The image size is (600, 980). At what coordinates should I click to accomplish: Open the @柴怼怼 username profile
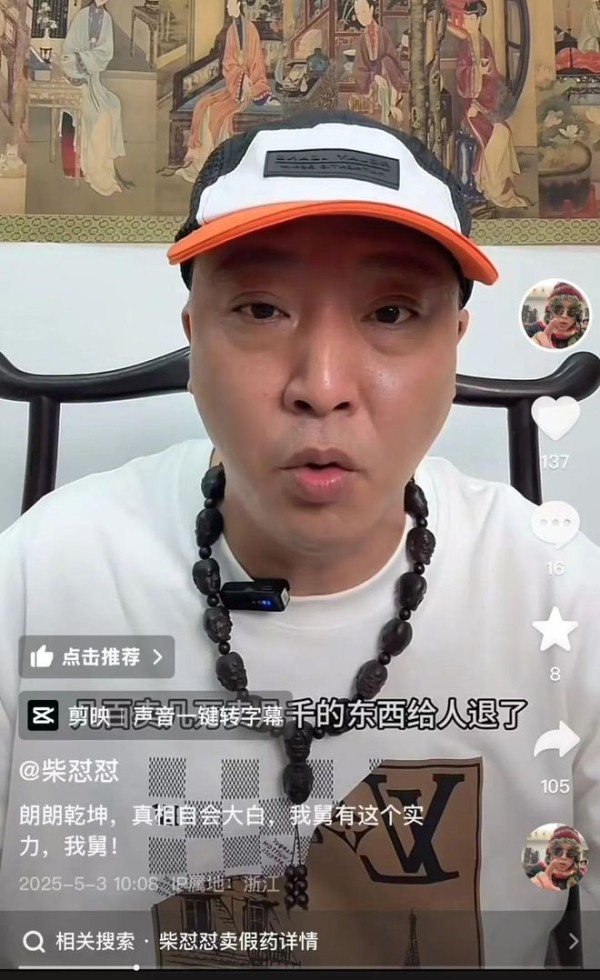(x=69, y=771)
